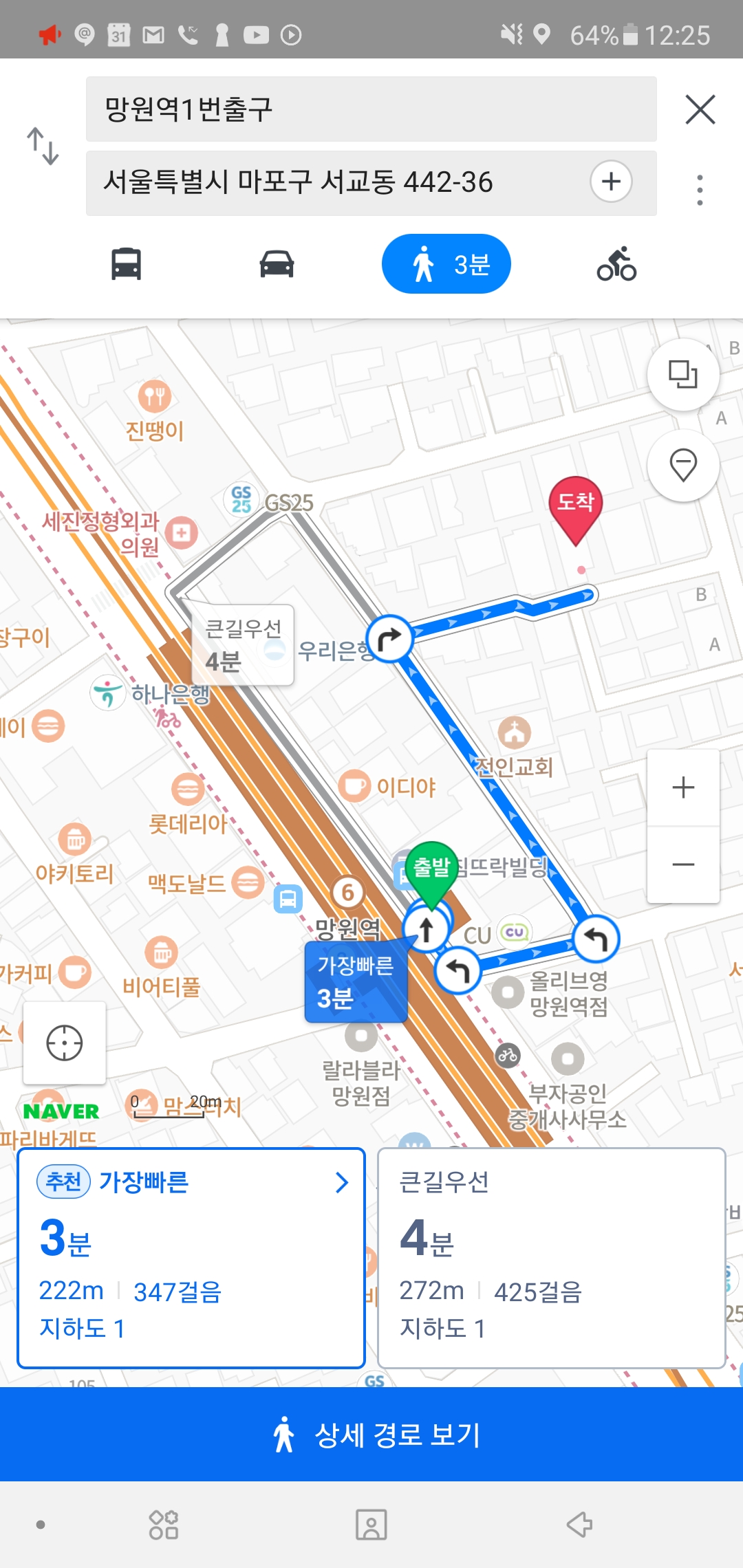Swap start and destination locations
The image size is (743, 1568).
click(43, 146)
